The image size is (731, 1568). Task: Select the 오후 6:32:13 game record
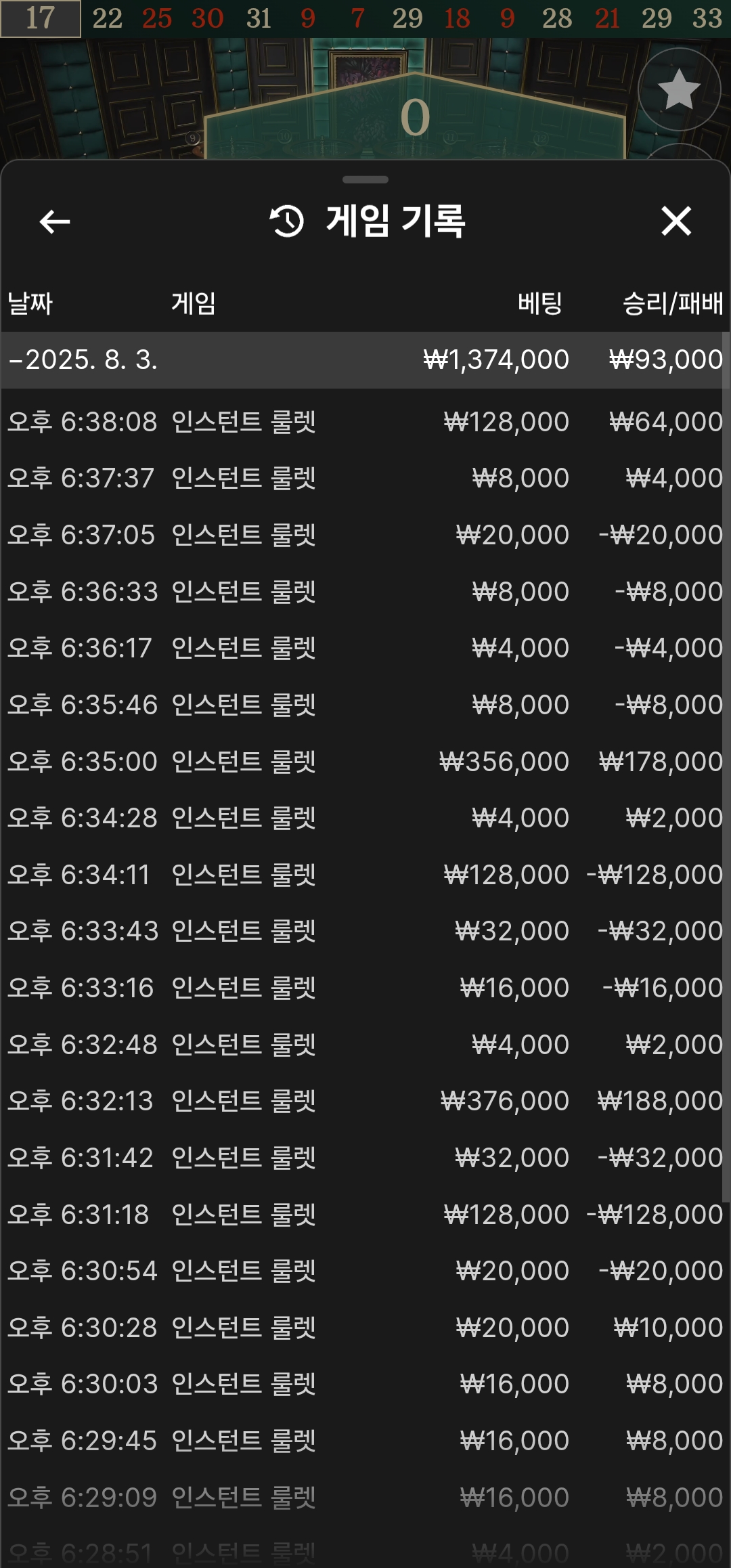364,1101
